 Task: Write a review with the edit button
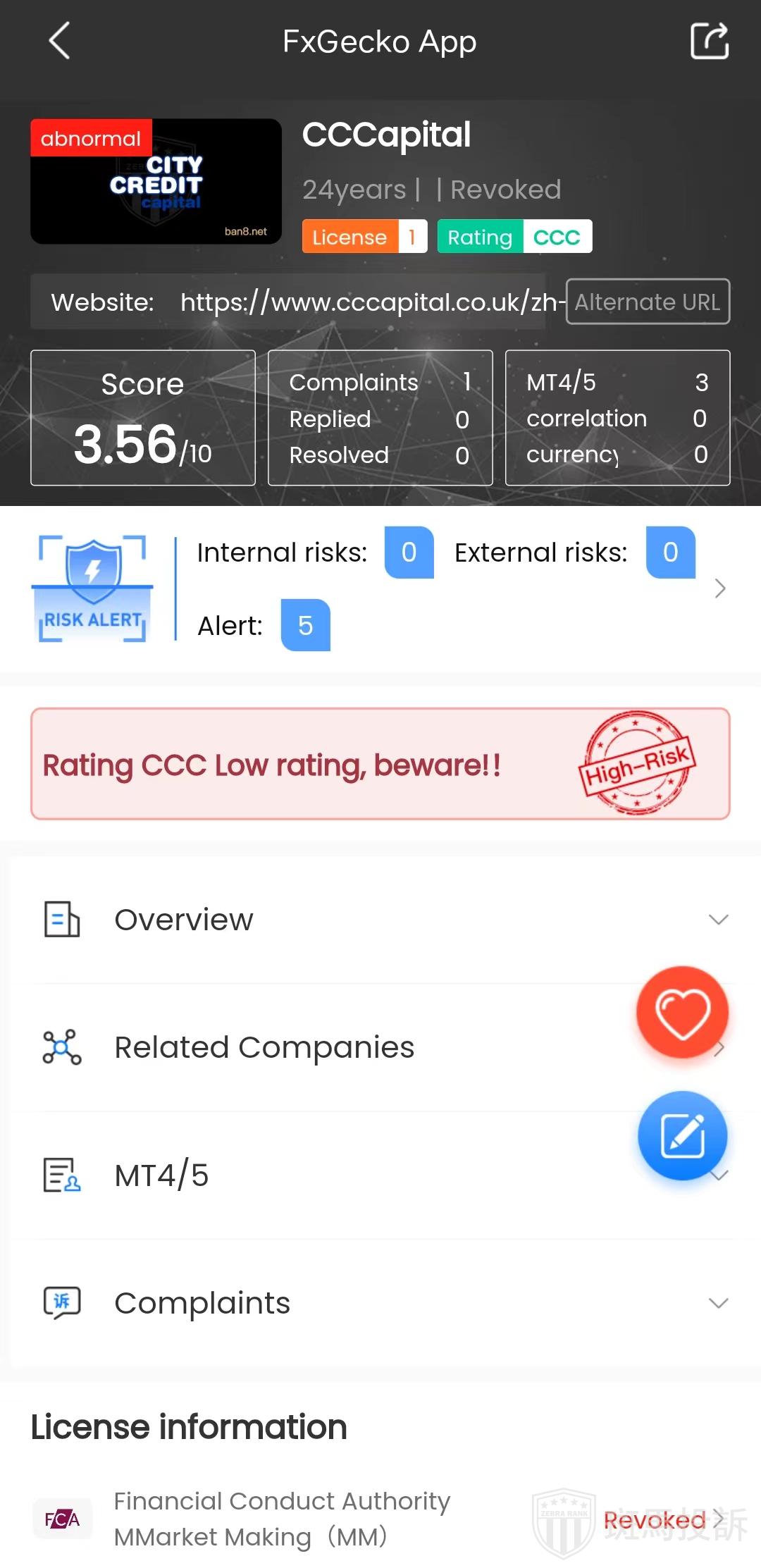[x=682, y=1135]
